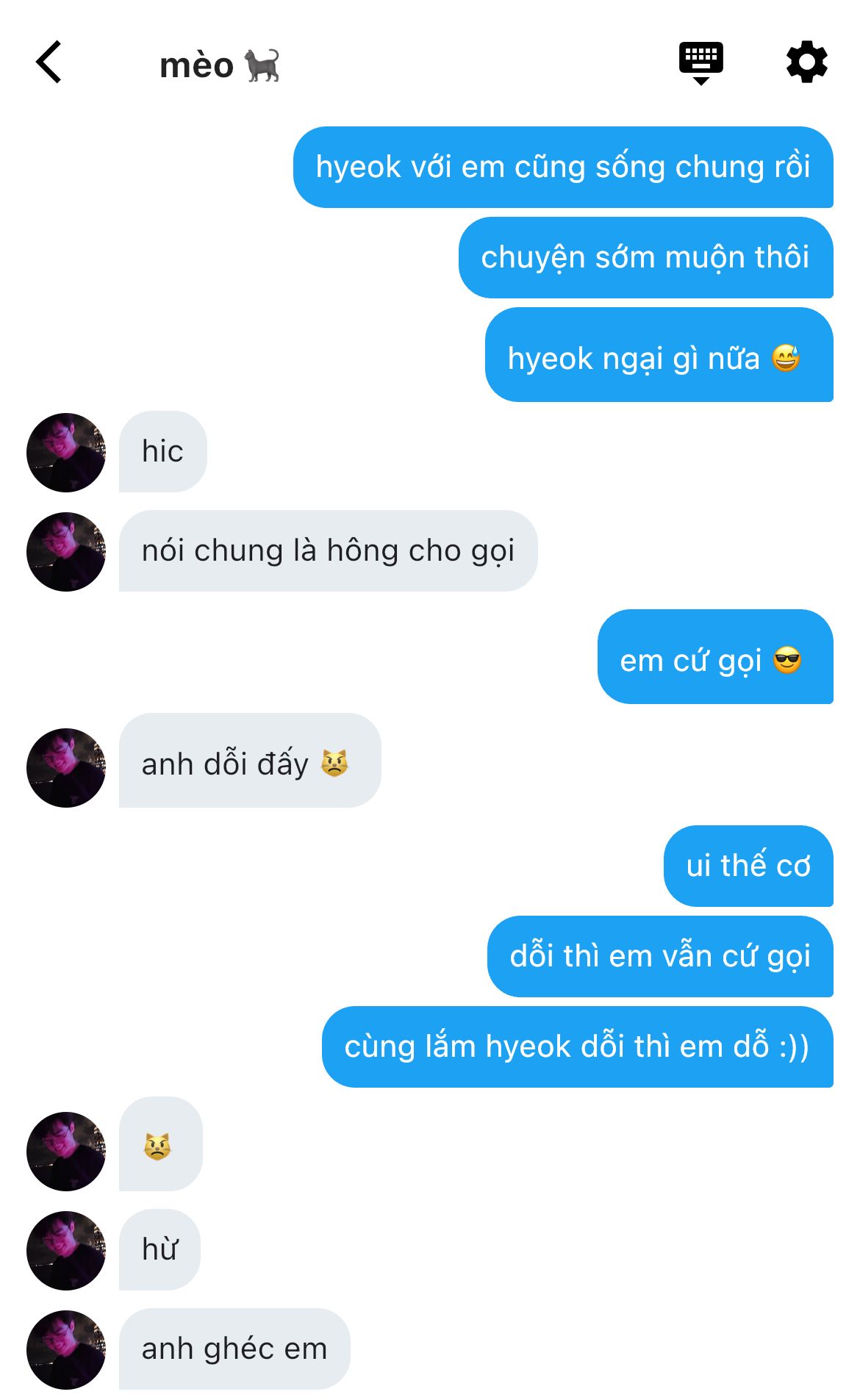Screen dimensions: 860x1400
Task: Open the avatar next to "anh ghéc em"
Action: [x=66, y=1349]
